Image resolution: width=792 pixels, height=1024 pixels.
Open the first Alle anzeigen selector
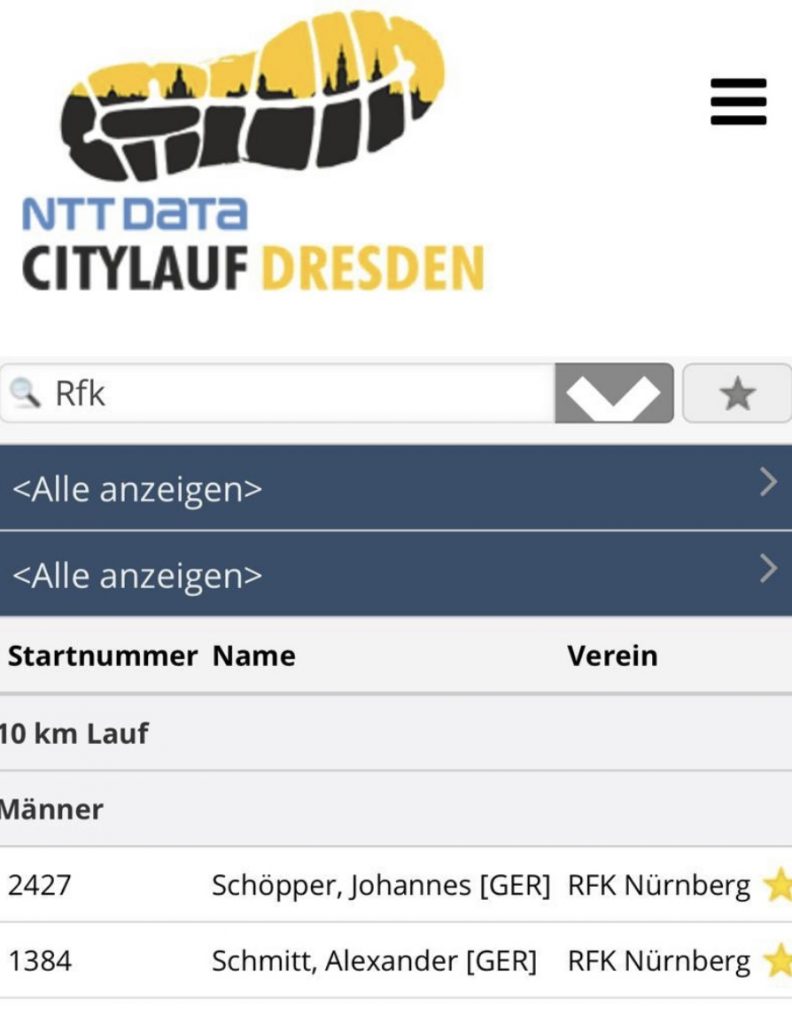click(x=396, y=488)
